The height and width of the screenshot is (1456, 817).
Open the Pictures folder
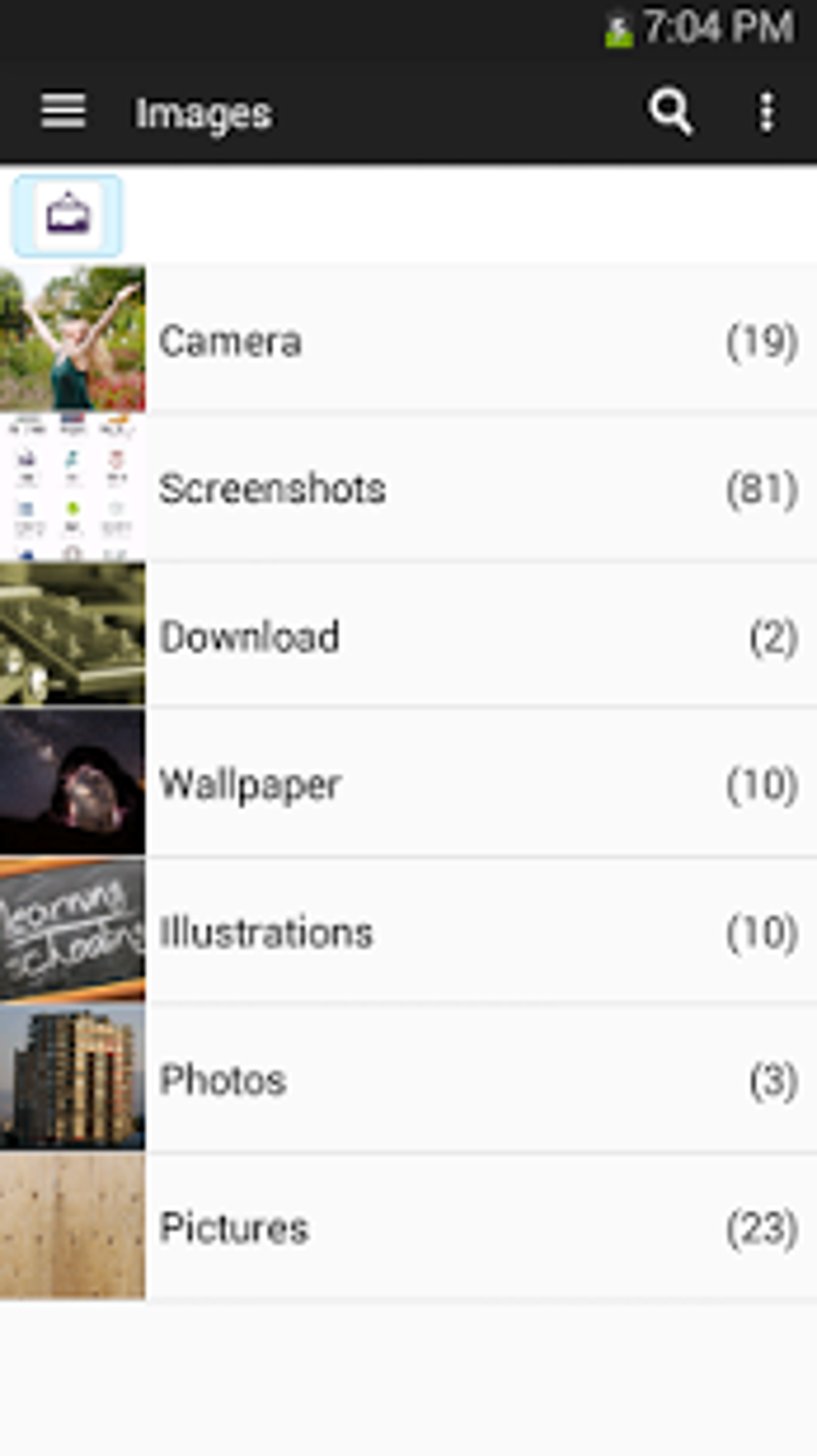pos(408,1227)
